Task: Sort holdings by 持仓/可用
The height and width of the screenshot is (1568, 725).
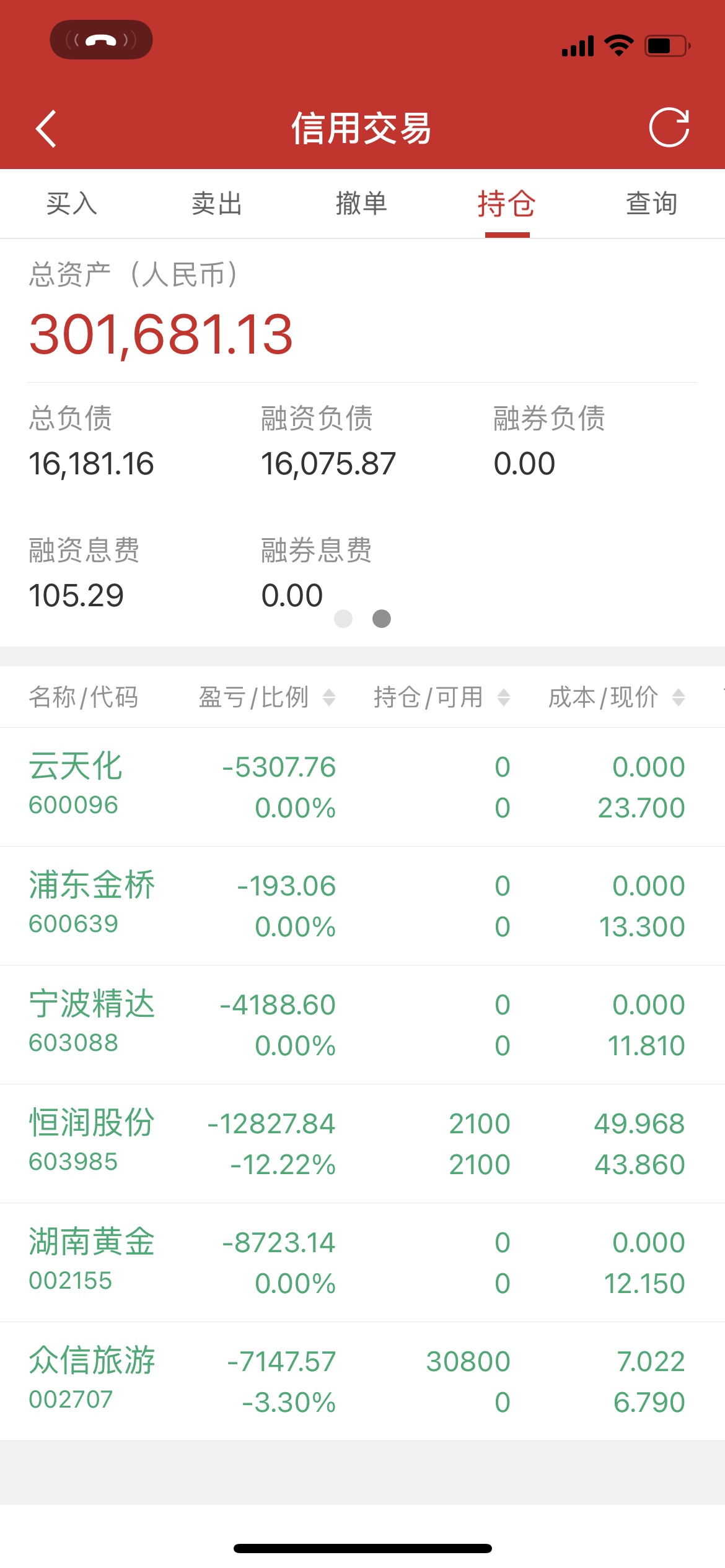Action: click(442, 697)
